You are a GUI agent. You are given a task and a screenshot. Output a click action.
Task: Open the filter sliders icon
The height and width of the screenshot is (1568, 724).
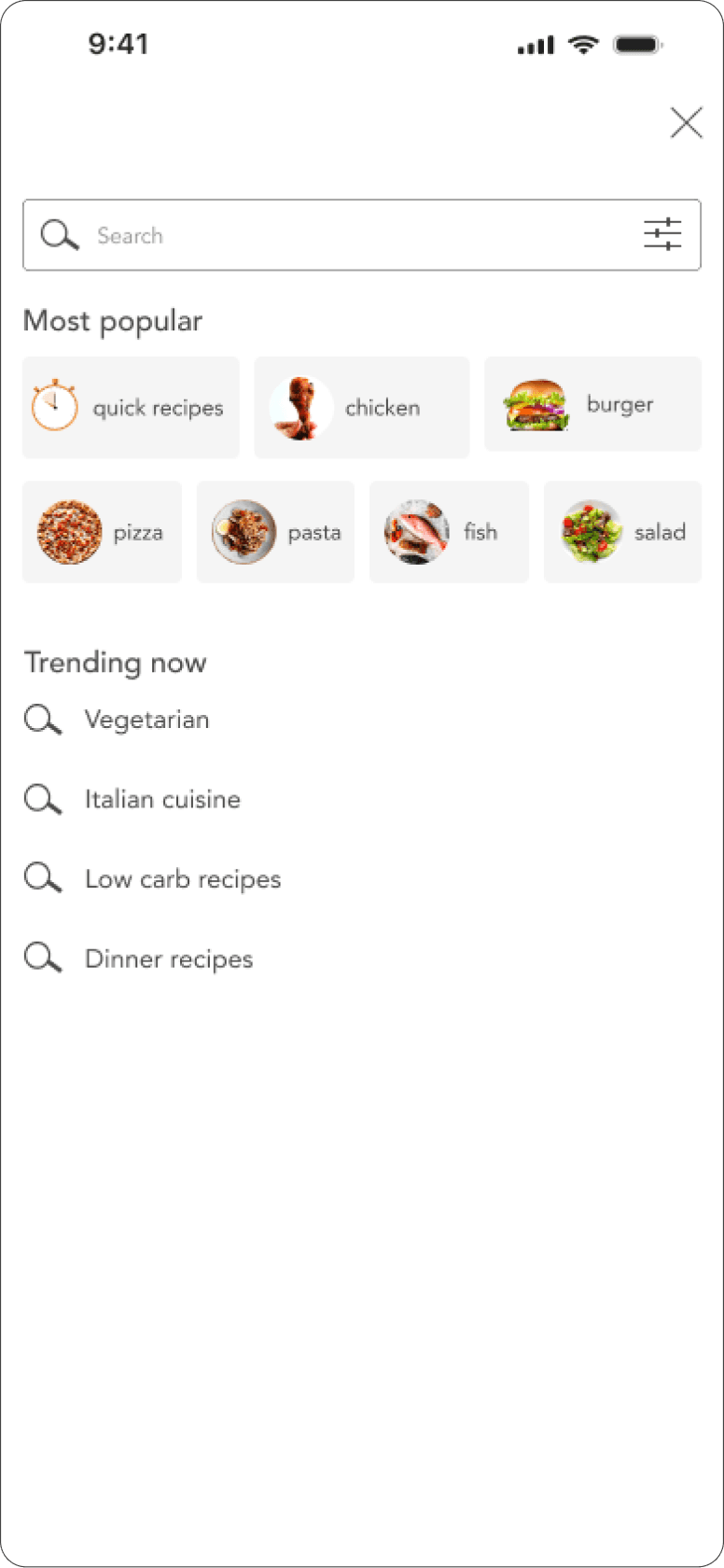662,234
